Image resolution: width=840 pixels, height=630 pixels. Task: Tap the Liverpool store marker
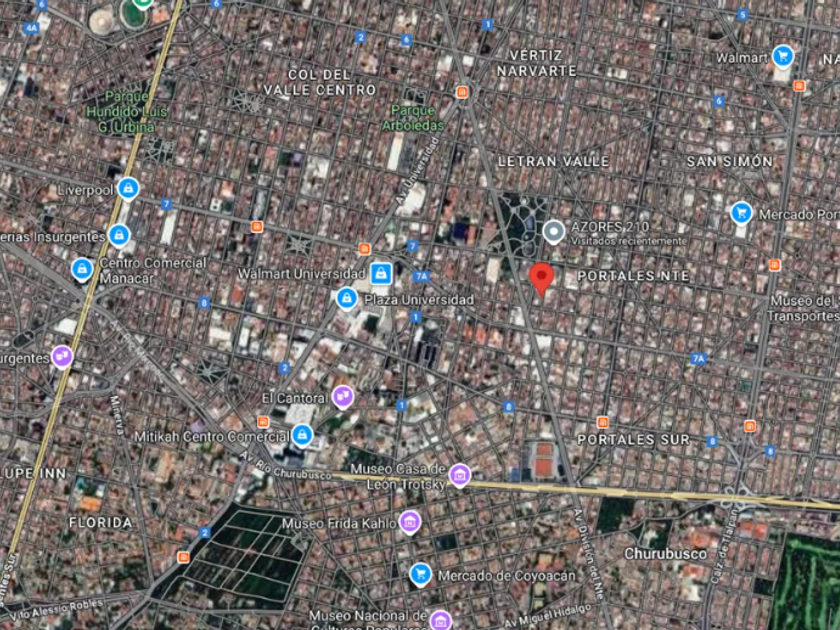point(127,188)
